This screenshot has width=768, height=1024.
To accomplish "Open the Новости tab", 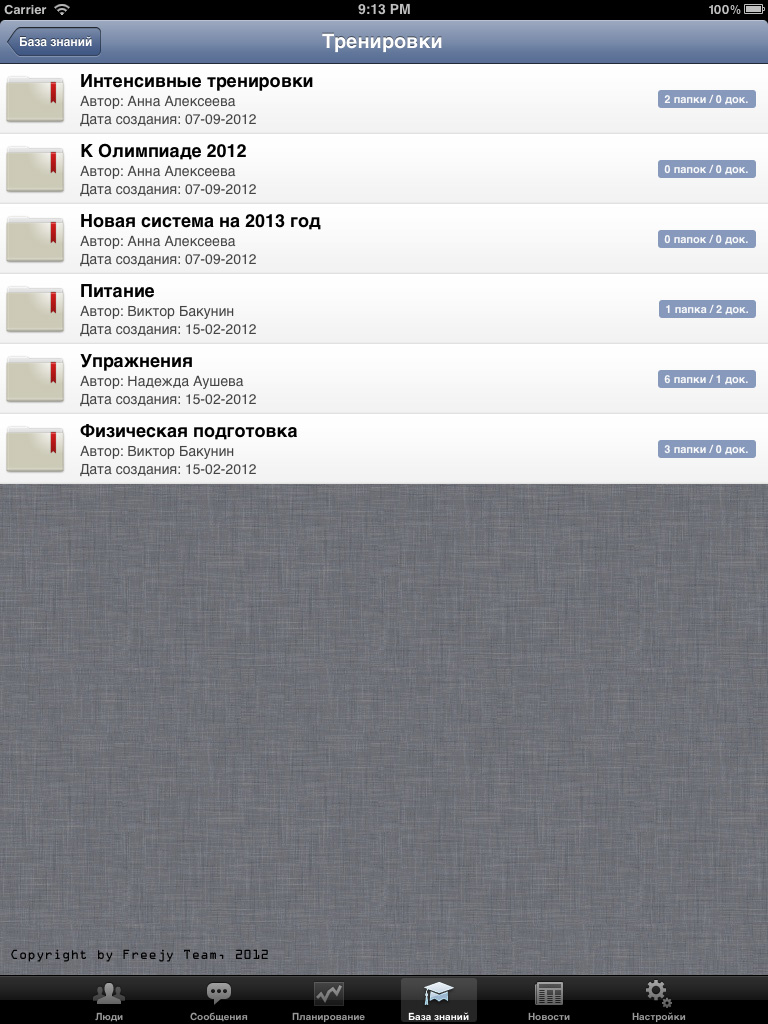I will (548, 1000).
